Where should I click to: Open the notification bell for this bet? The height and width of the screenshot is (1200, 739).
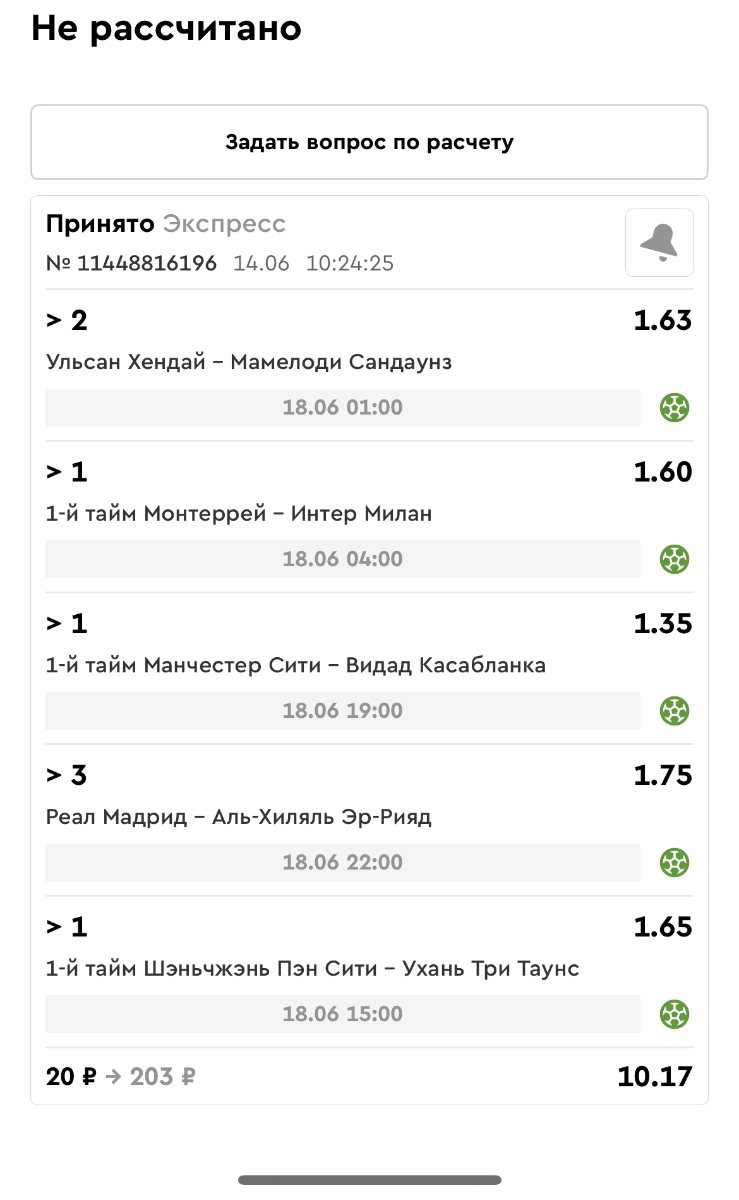point(659,242)
